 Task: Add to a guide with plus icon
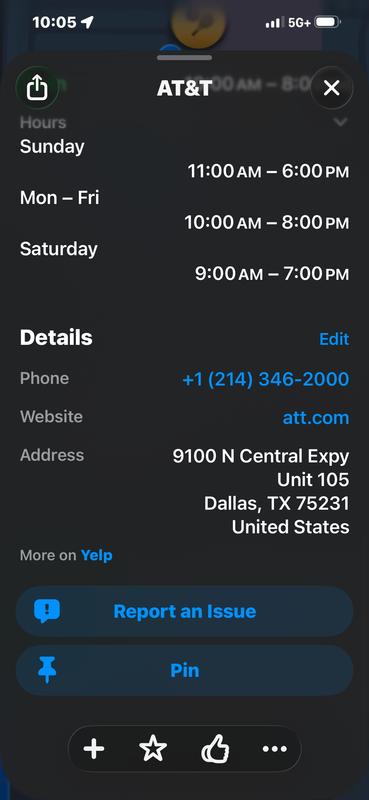pos(94,749)
